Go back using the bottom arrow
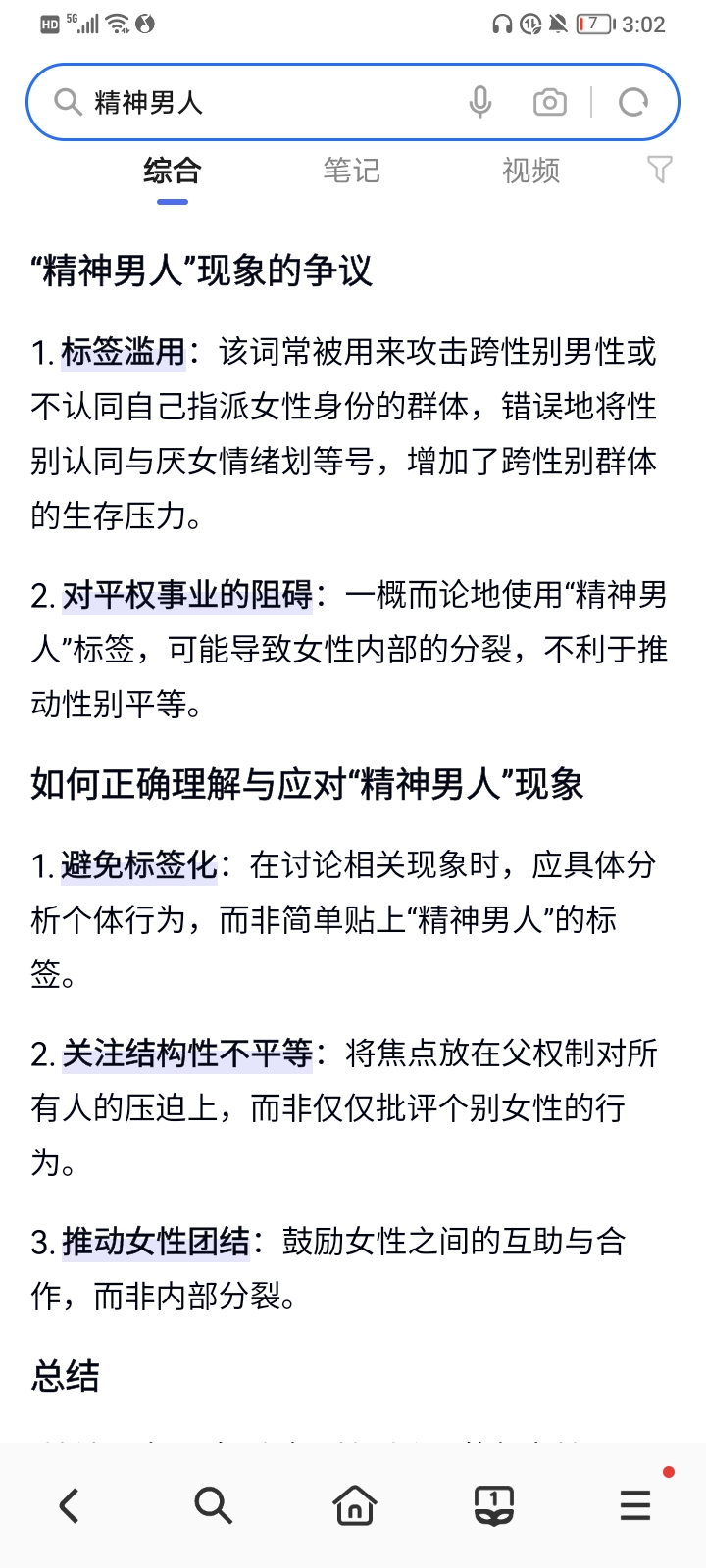This screenshot has height=1568, width=706. pos(69,1505)
